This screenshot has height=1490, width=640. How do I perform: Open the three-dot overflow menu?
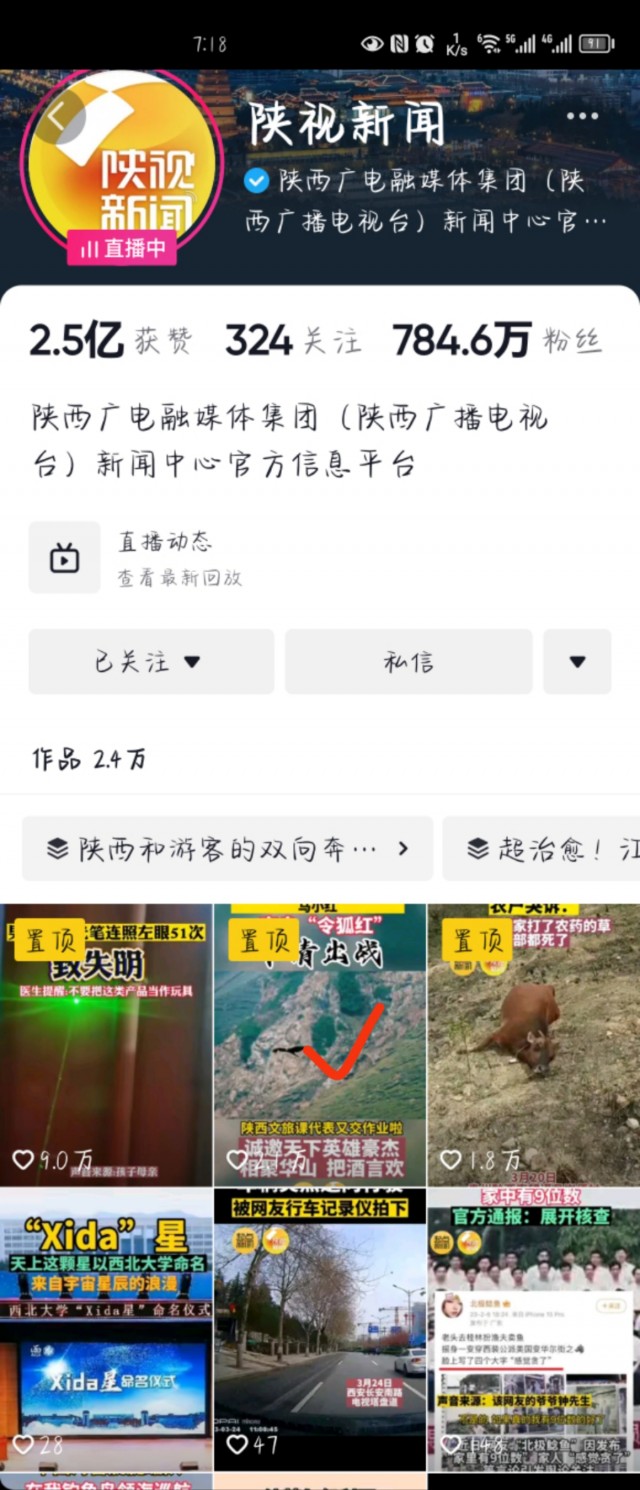click(582, 117)
